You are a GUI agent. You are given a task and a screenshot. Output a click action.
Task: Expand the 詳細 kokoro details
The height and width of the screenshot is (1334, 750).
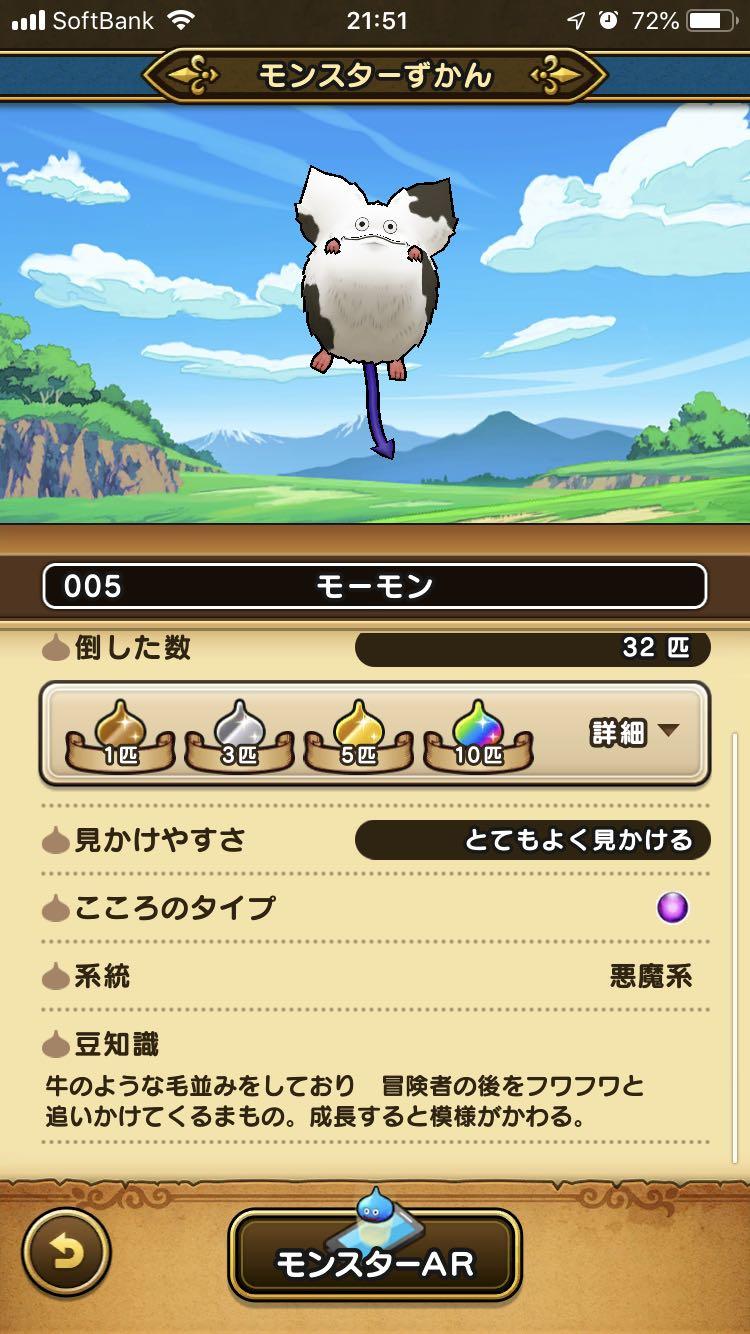pyautogui.click(x=634, y=733)
